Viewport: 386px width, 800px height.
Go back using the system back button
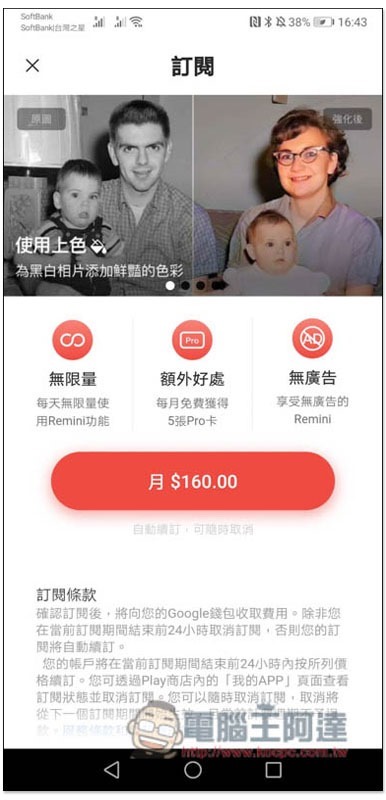click(x=112, y=770)
